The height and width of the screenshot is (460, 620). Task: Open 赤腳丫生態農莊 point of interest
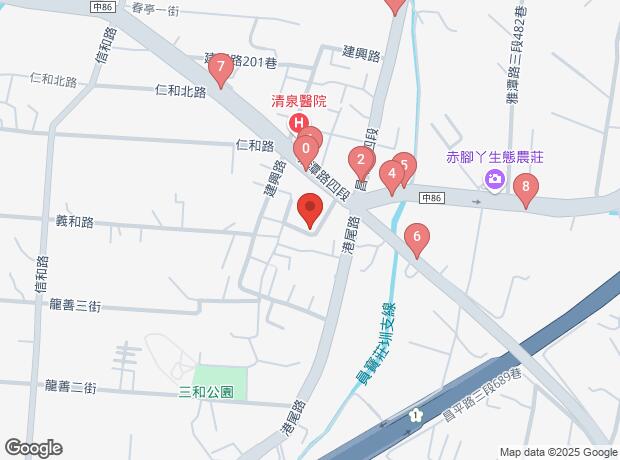[493, 179]
